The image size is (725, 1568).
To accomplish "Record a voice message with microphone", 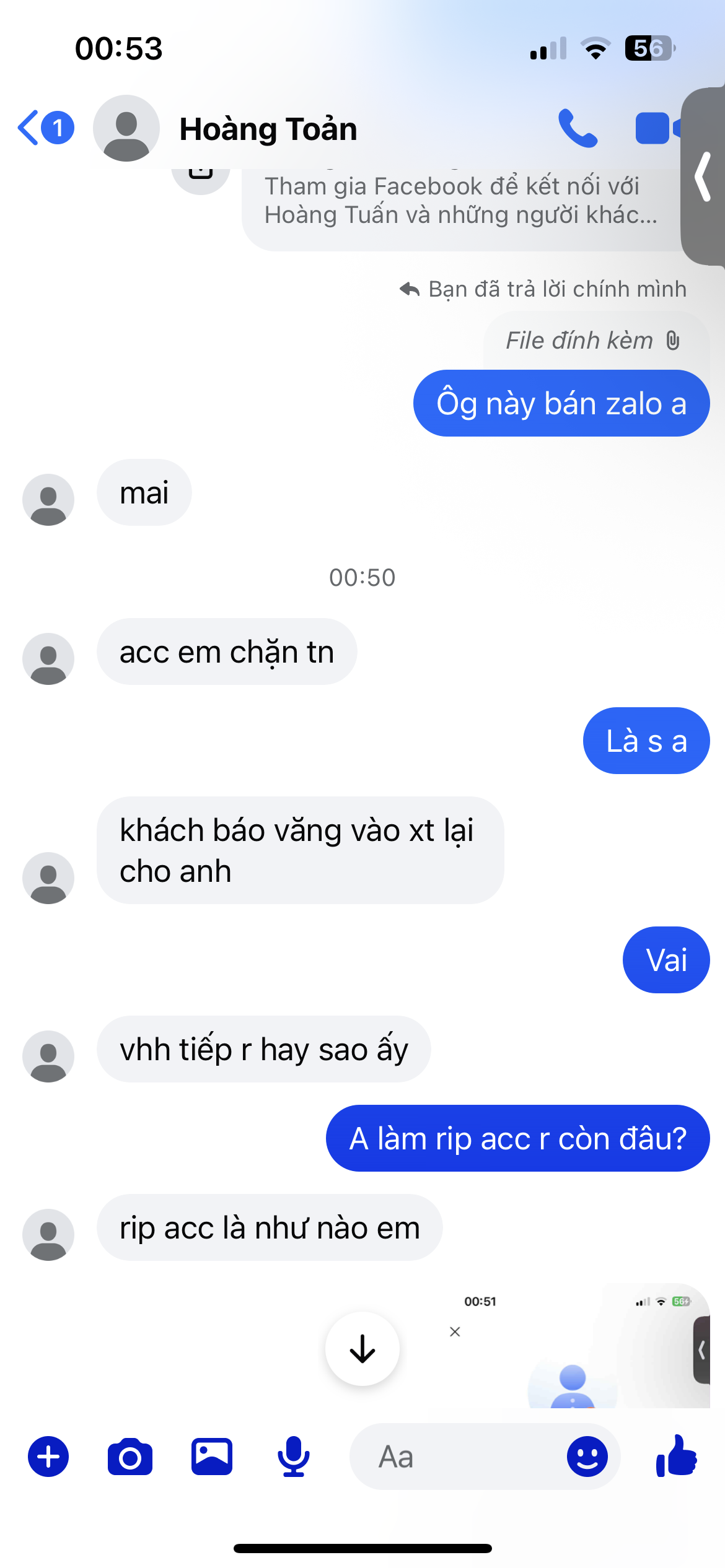I will point(294,1457).
